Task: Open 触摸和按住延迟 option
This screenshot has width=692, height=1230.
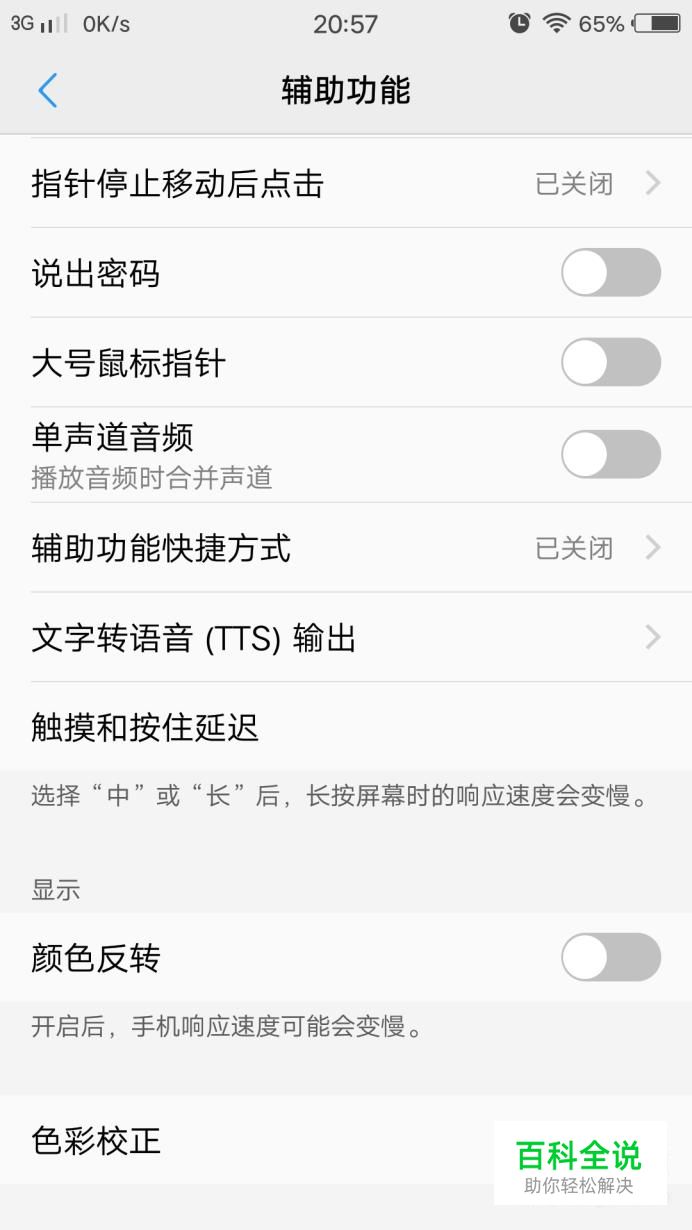Action: click(x=346, y=727)
